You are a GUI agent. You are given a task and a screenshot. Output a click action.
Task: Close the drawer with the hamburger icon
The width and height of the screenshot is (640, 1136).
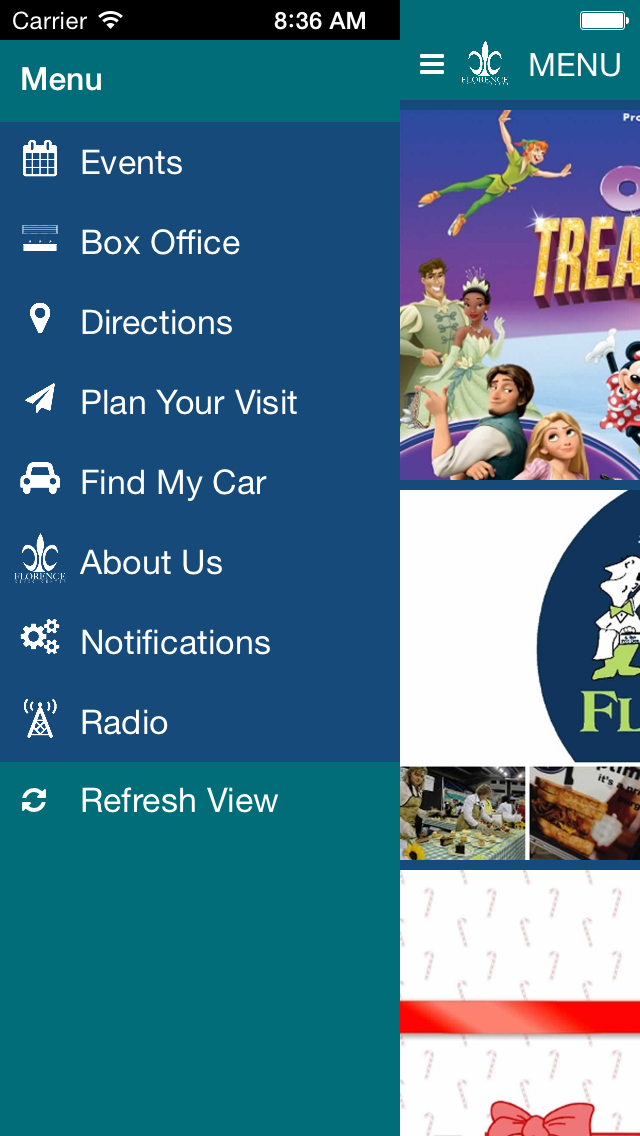[x=432, y=65]
